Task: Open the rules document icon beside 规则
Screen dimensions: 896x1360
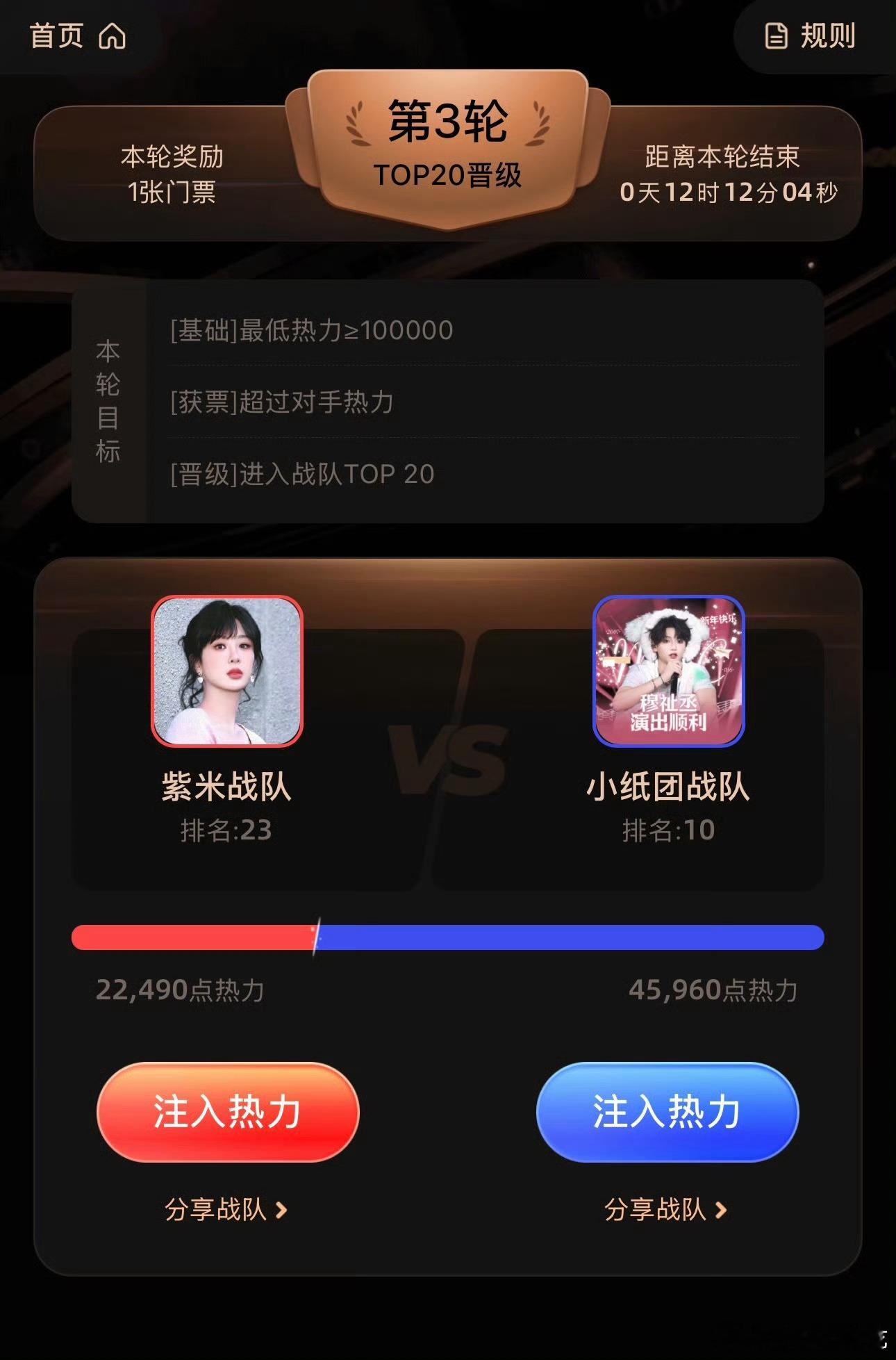Action: tap(776, 38)
